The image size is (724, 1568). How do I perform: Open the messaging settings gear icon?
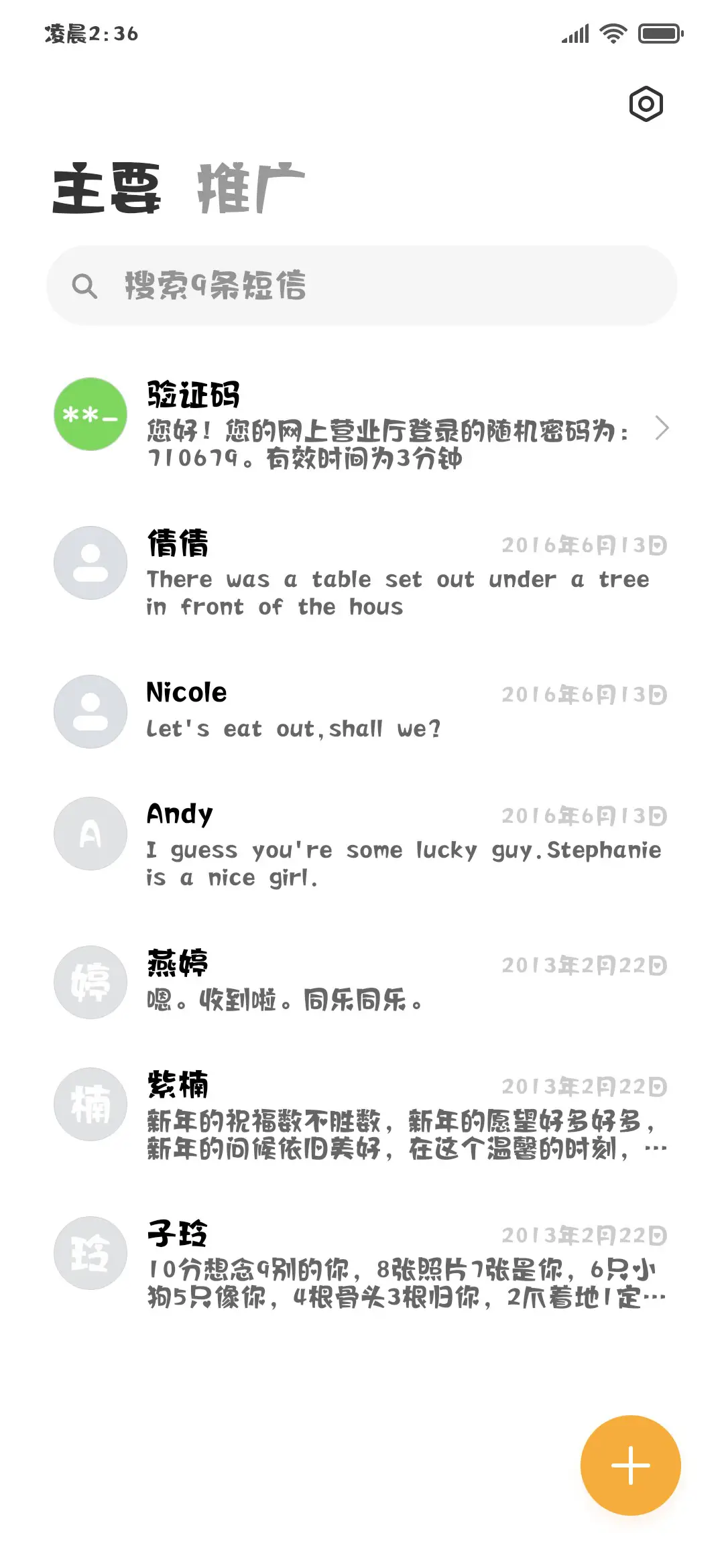point(646,104)
